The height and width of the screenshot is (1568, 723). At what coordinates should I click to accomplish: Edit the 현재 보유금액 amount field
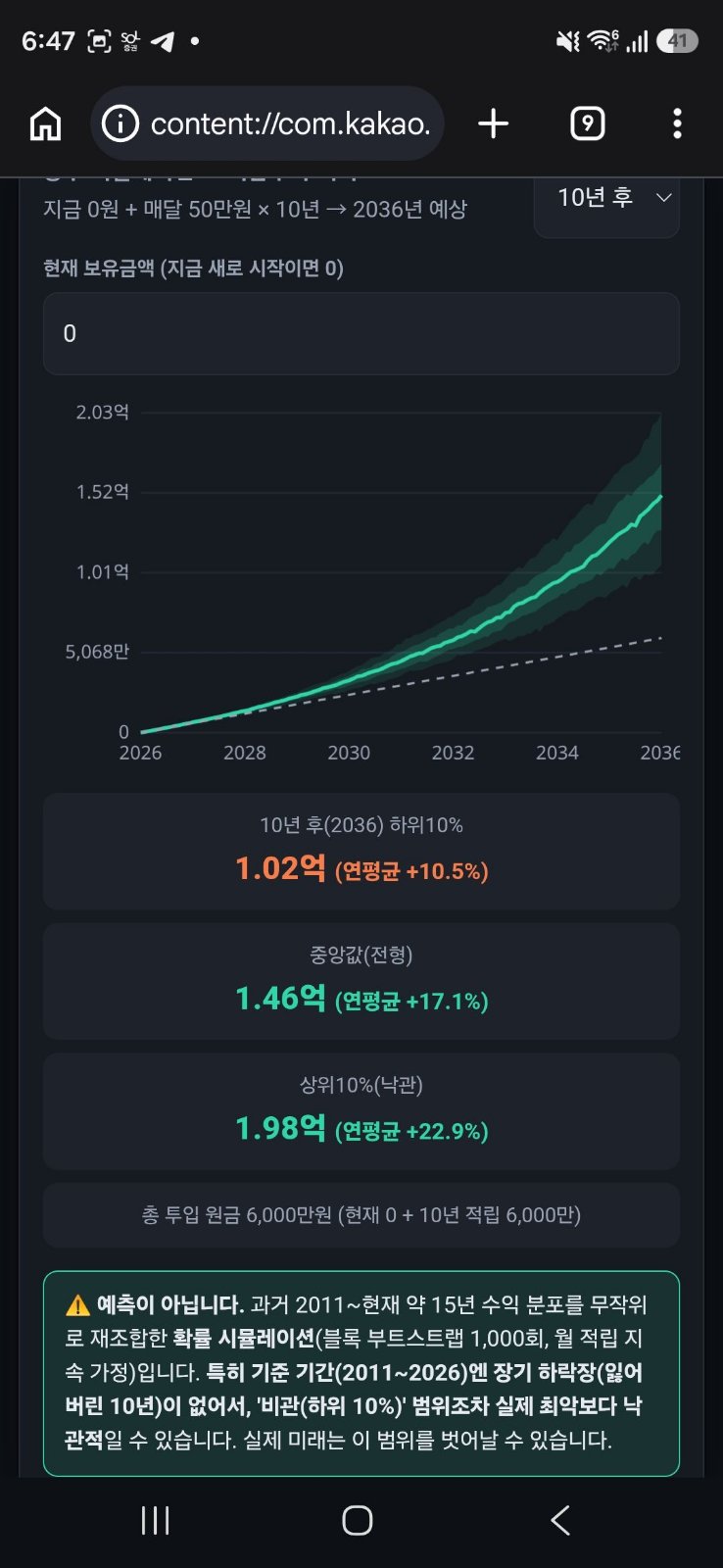361,333
